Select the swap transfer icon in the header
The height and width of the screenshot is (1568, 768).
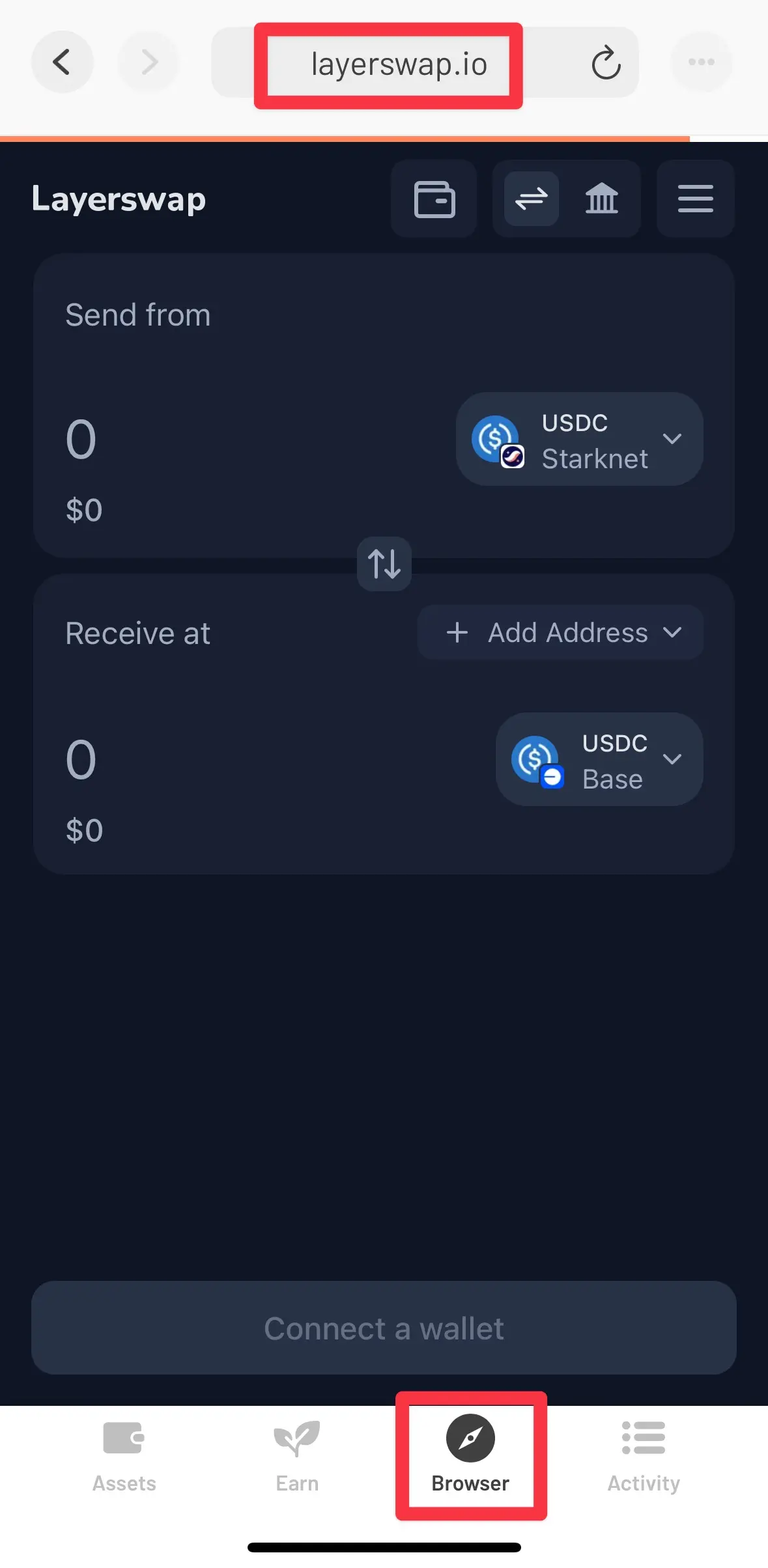tap(531, 199)
